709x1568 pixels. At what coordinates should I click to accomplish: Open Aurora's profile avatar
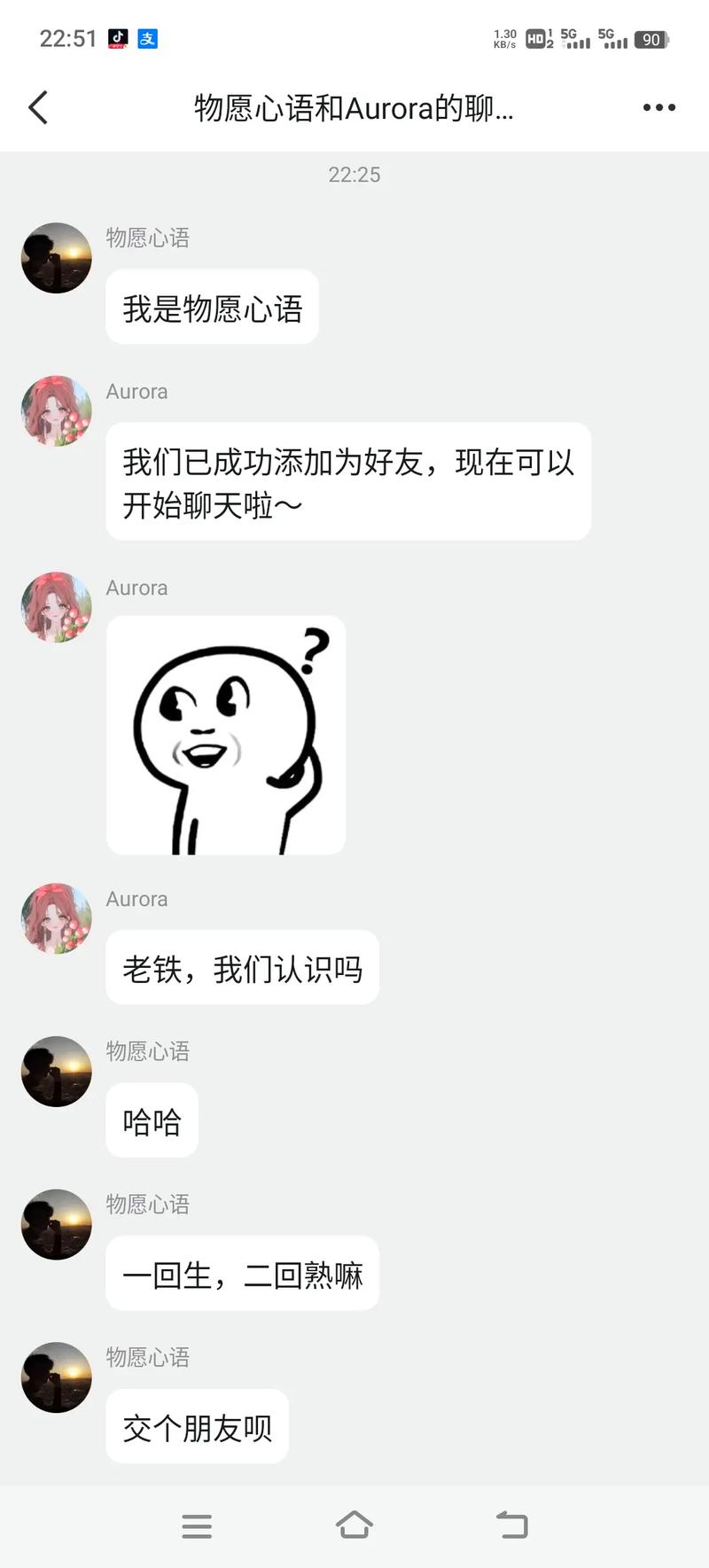coord(56,411)
